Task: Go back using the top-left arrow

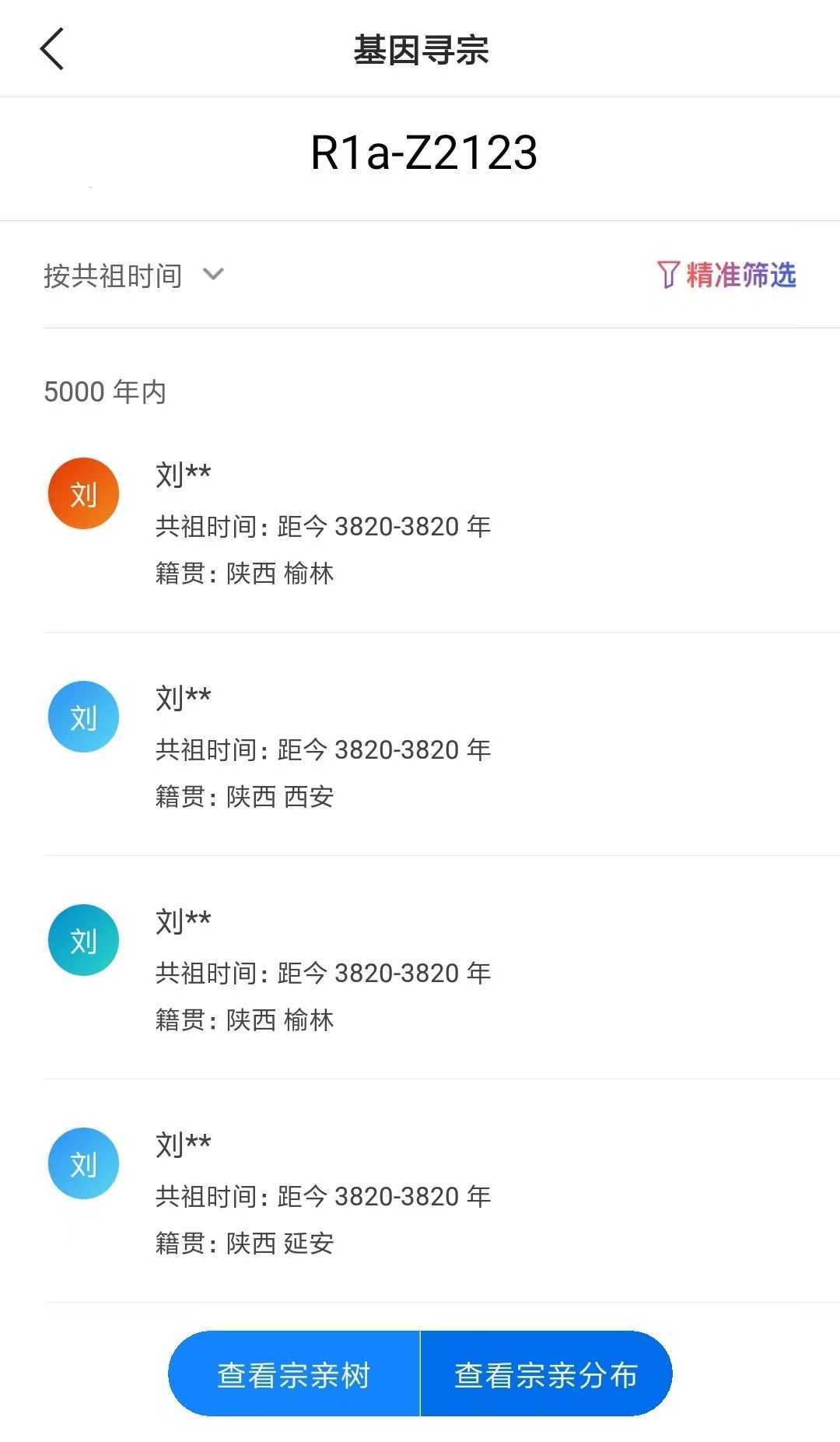Action: (51, 50)
